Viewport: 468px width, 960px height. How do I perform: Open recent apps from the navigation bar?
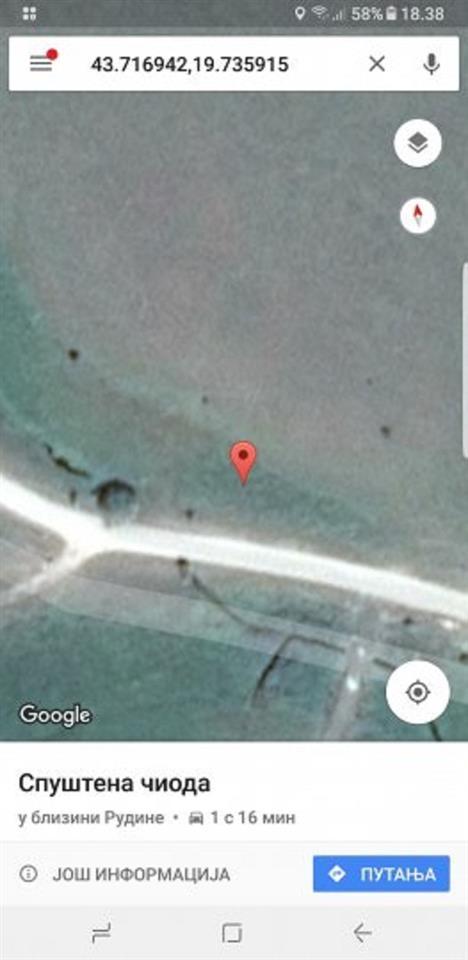tap(101, 934)
